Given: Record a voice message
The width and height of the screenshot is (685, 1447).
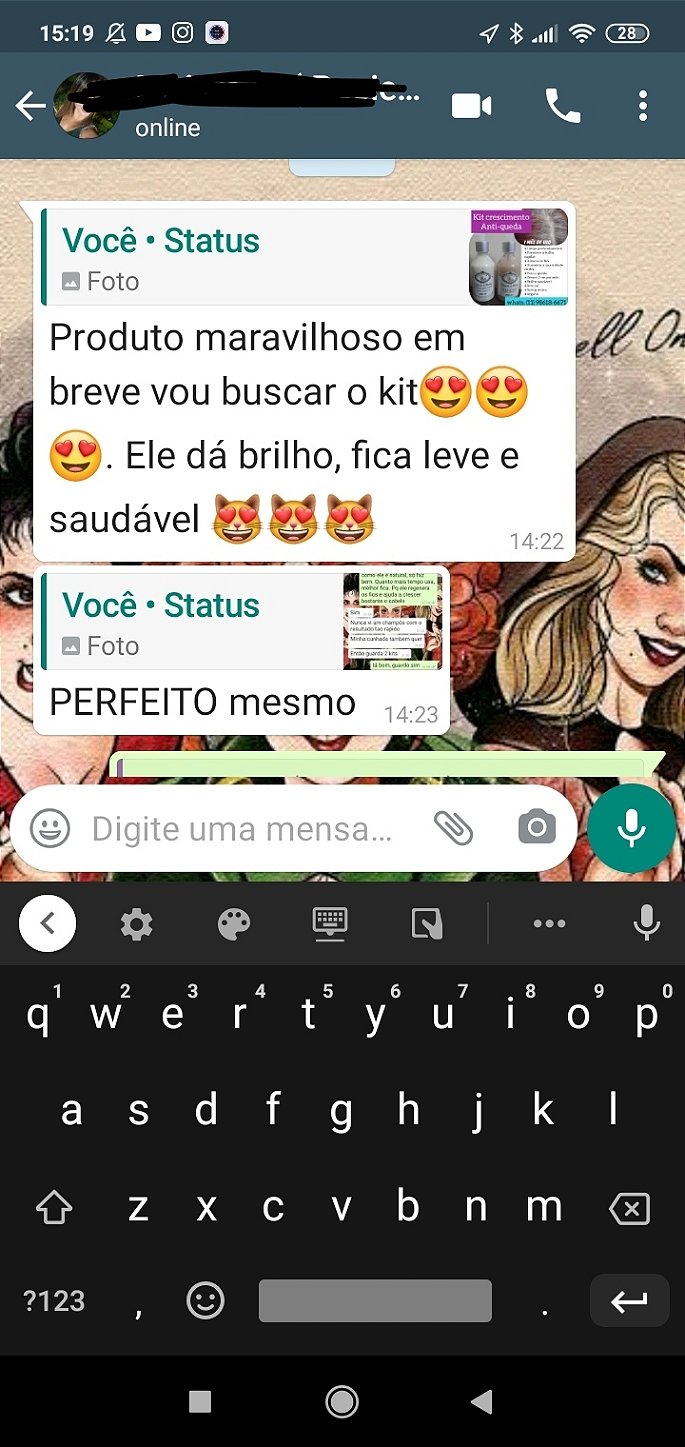Looking at the screenshot, I should click(x=631, y=828).
